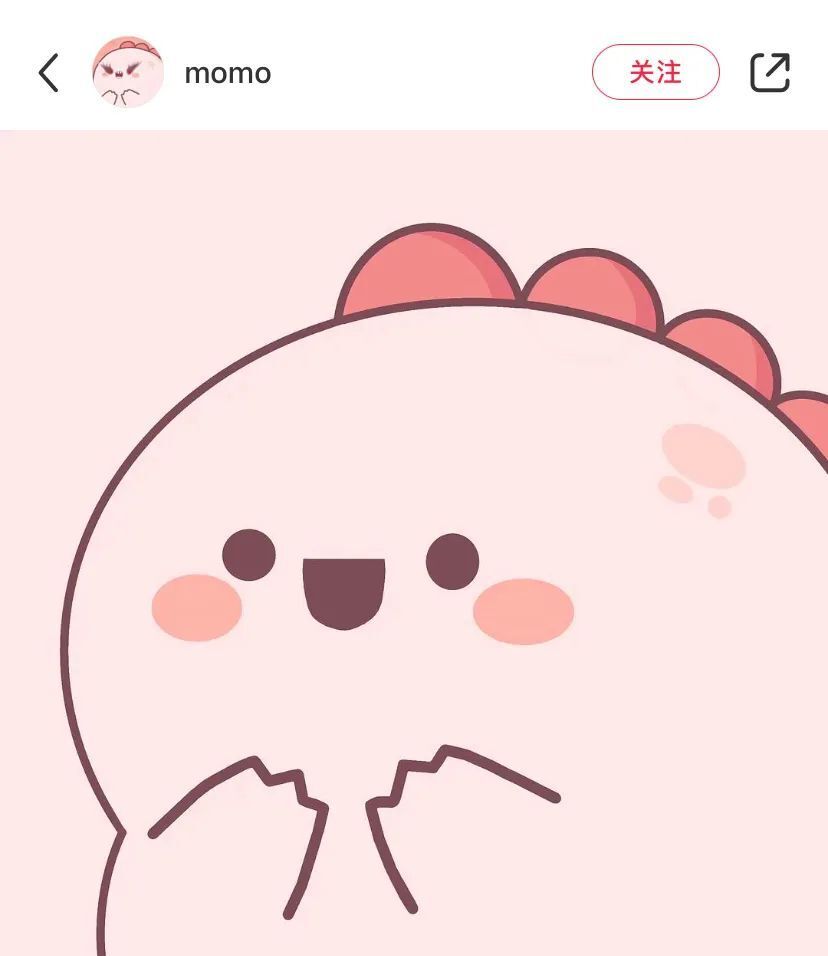
Task: Open momo's profile via the username
Action: point(227,72)
